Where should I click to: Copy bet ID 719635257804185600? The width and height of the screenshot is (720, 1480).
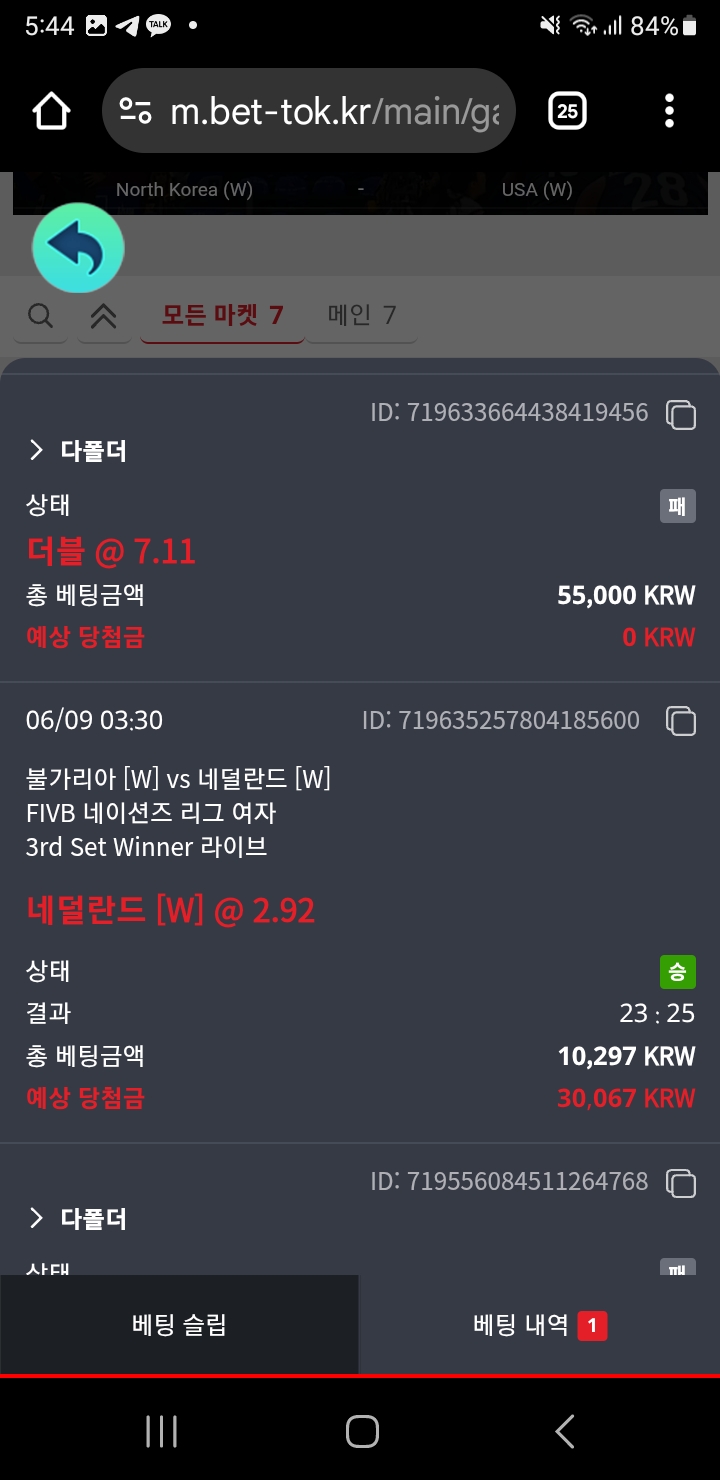[681, 721]
